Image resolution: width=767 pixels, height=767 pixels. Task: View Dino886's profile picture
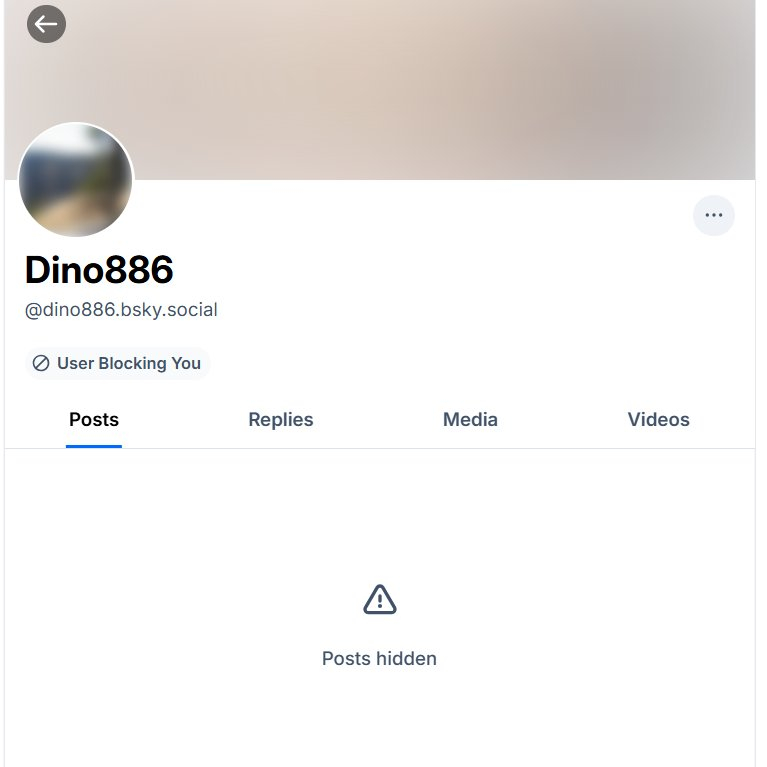[x=76, y=180]
